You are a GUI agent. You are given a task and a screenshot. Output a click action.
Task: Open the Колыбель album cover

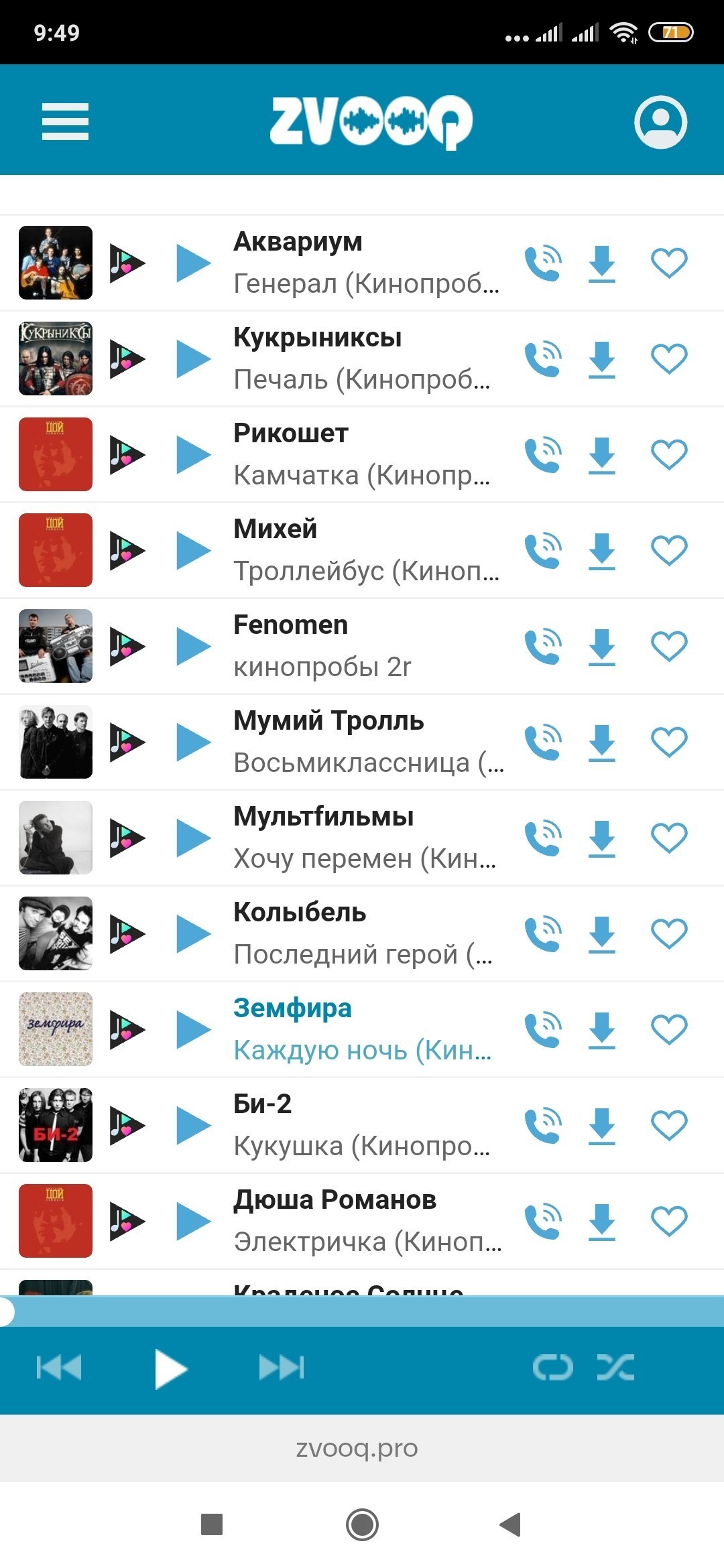(56, 933)
